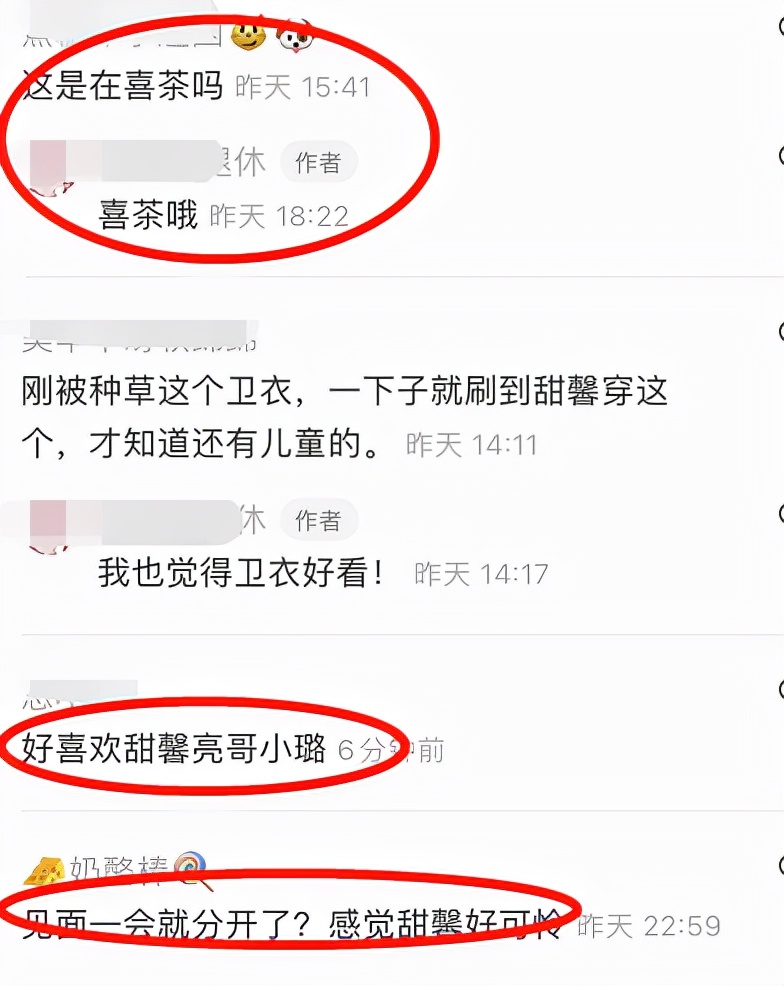784x986 pixels.
Task: Open the author's reply '喜茶哦'
Action: pos(149,214)
